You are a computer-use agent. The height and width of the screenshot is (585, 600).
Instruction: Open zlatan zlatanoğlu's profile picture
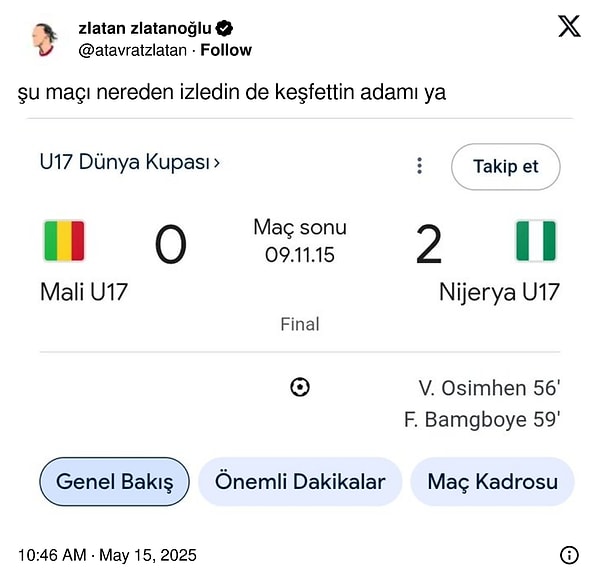click(43, 39)
